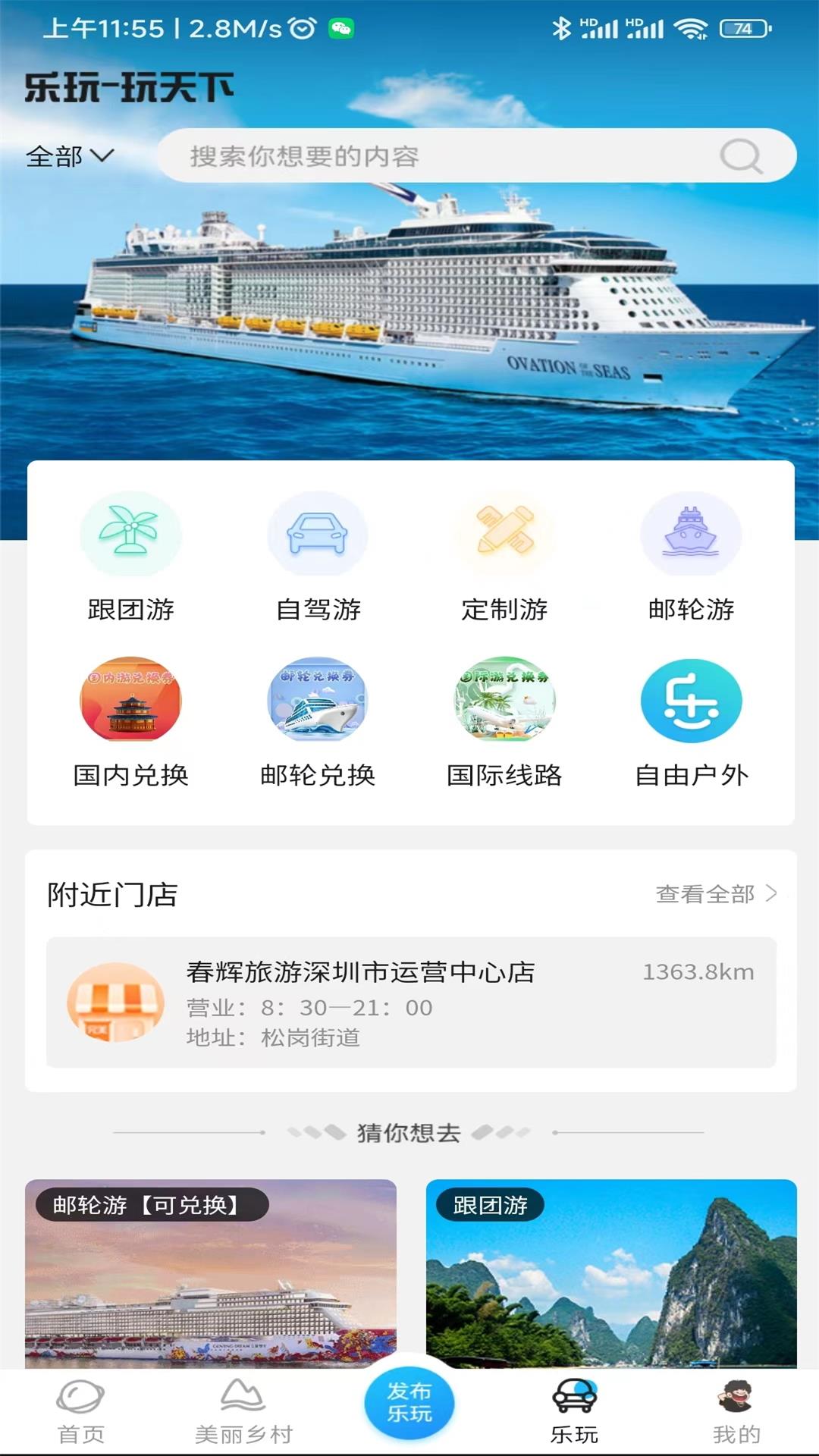Select the 自驾游 car icon

click(317, 534)
